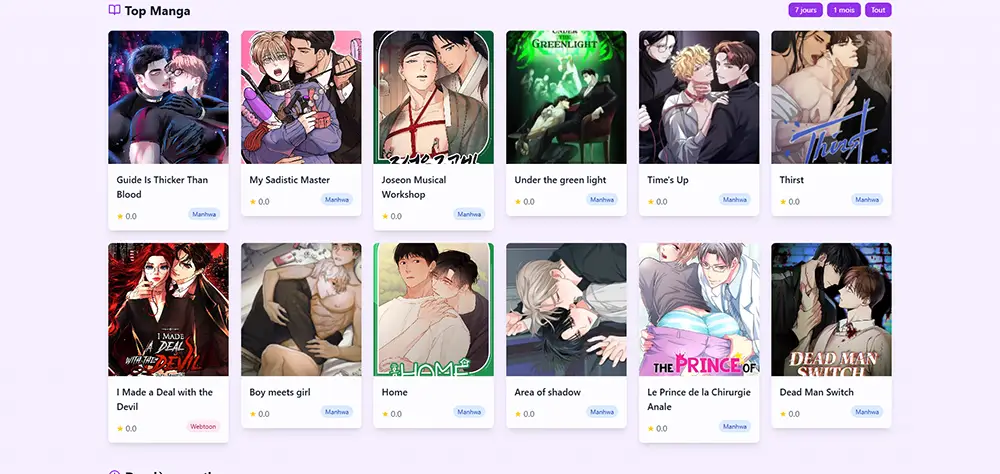Image resolution: width=1000 pixels, height=474 pixels.
Task: Open Area of shadow
Action: coord(566,312)
